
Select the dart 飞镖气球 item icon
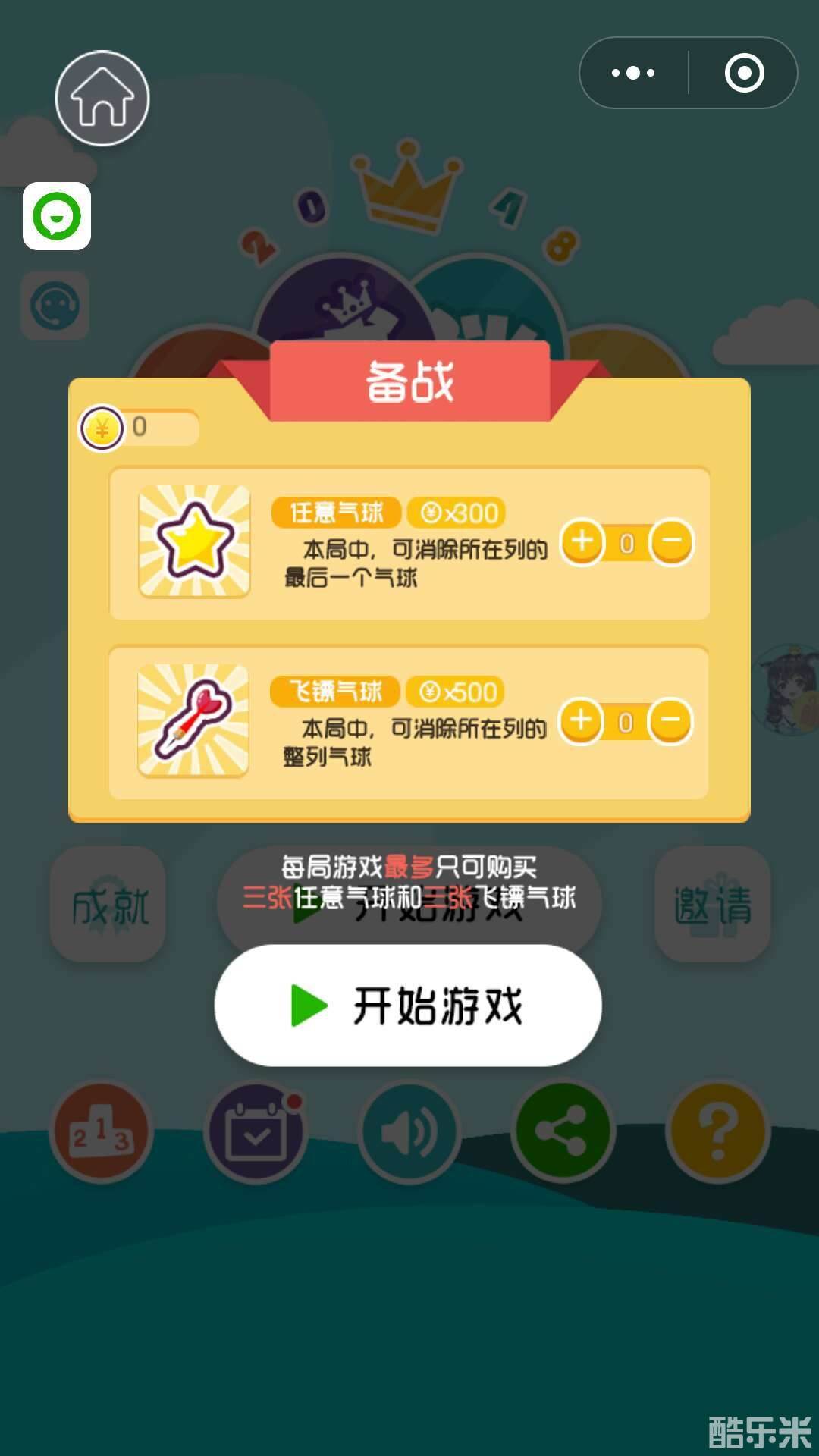(x=193, y=720)
